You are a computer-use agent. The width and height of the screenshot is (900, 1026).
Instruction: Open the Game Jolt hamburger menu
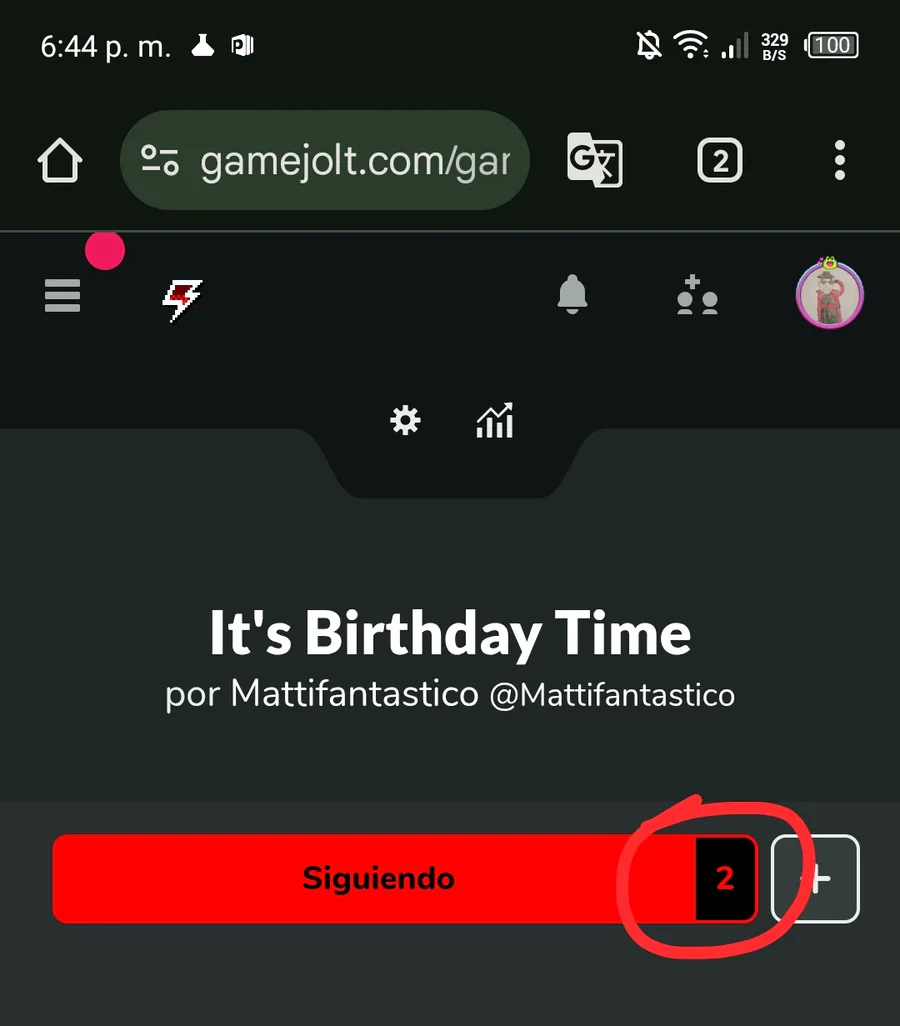tap(62, 296)
